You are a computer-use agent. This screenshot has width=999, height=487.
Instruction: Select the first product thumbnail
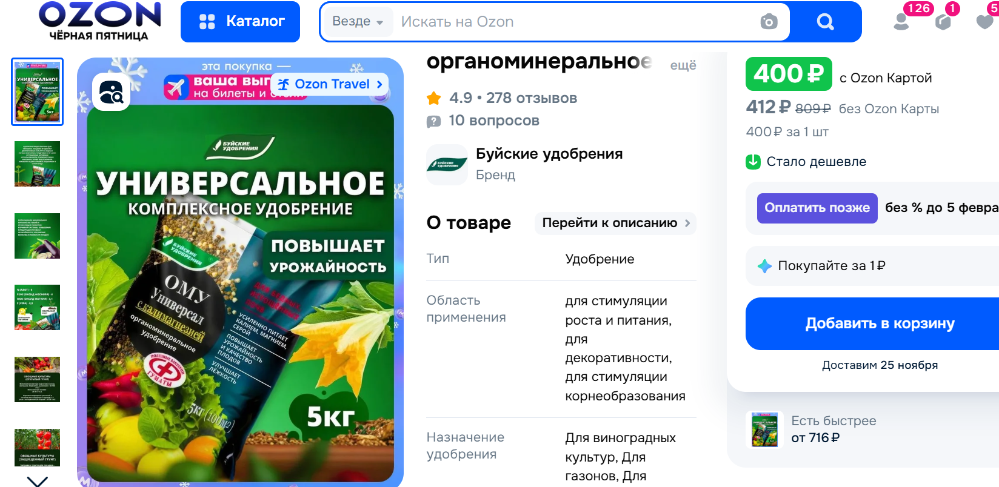37,92
